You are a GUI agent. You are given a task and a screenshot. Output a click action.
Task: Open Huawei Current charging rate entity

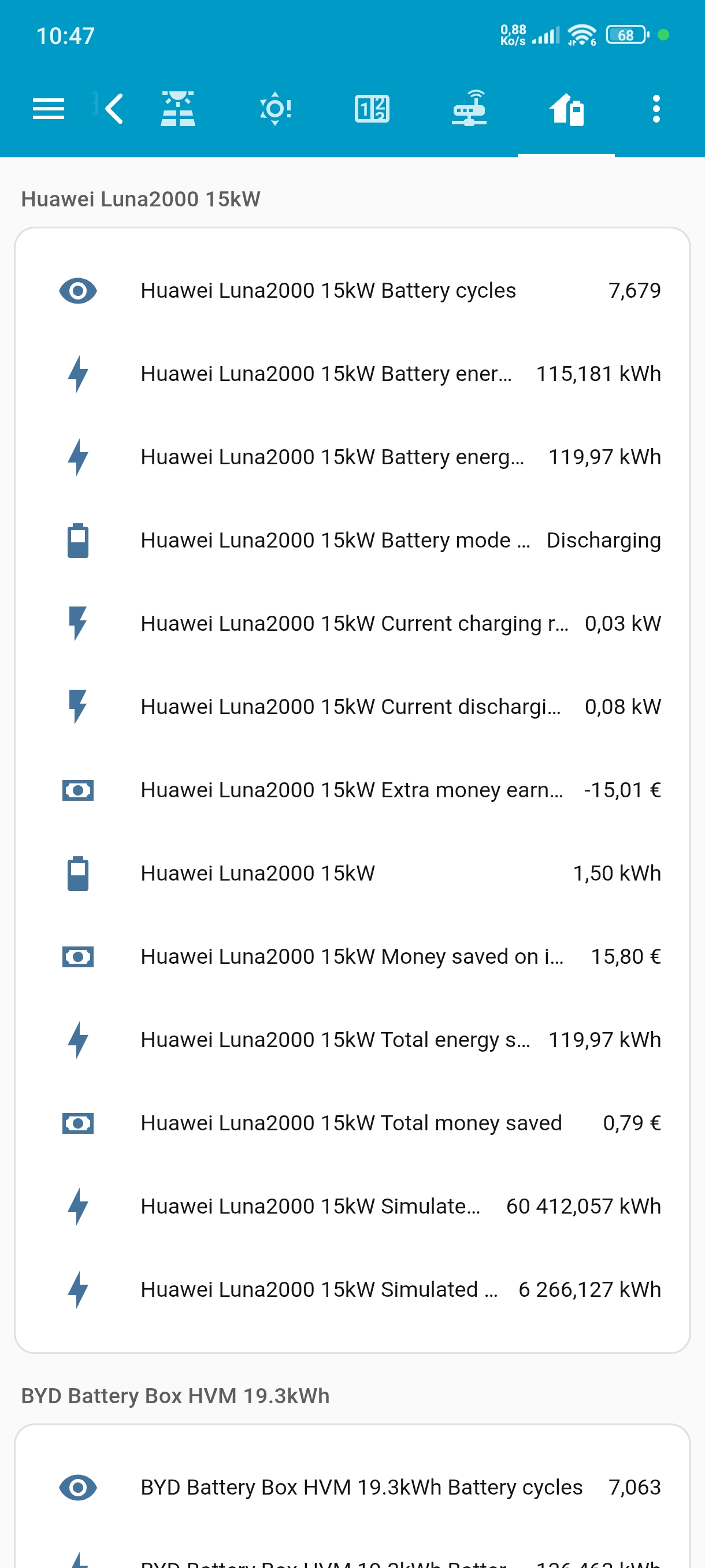[352, 623]
